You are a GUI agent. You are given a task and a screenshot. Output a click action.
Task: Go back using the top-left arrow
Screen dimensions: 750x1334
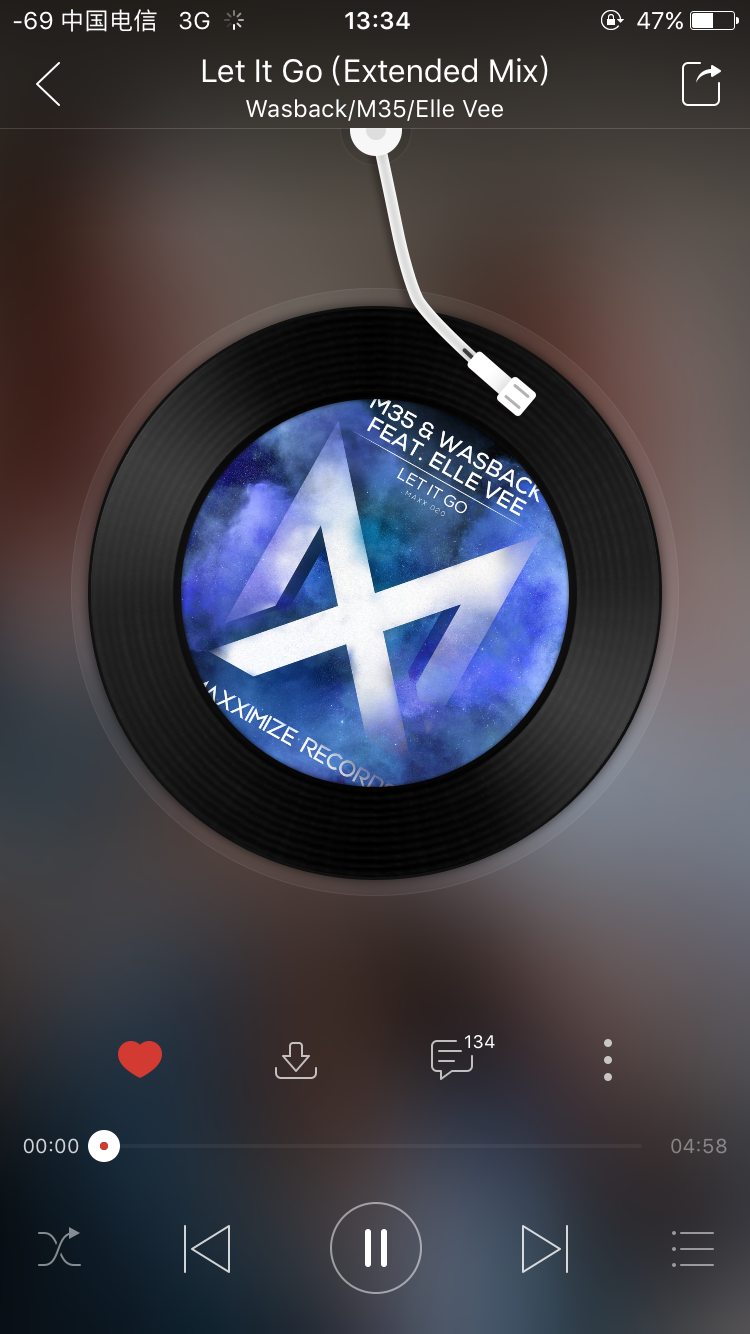[48, 84]
